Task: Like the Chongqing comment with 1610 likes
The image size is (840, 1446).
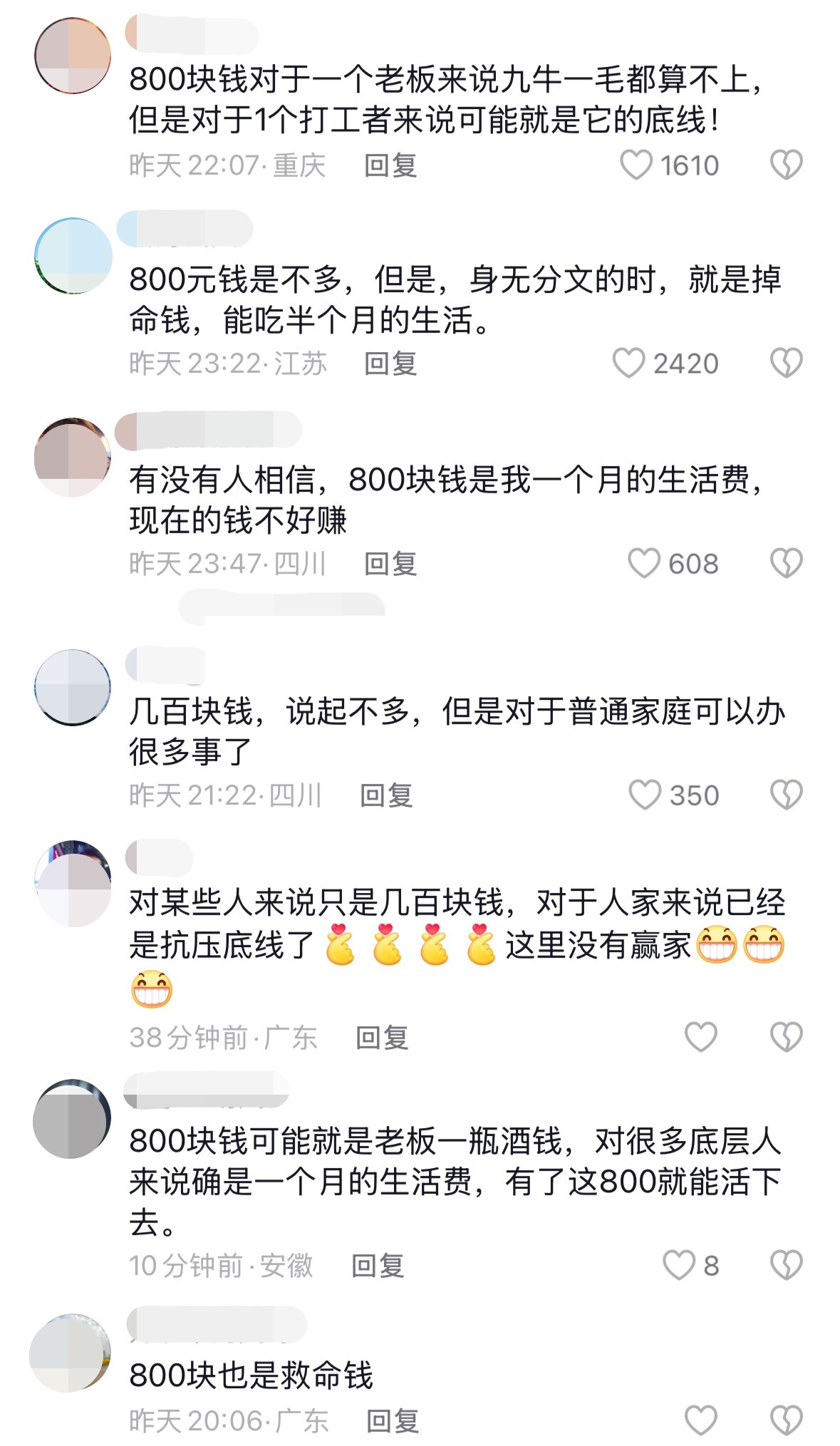Action: (636, 165)
